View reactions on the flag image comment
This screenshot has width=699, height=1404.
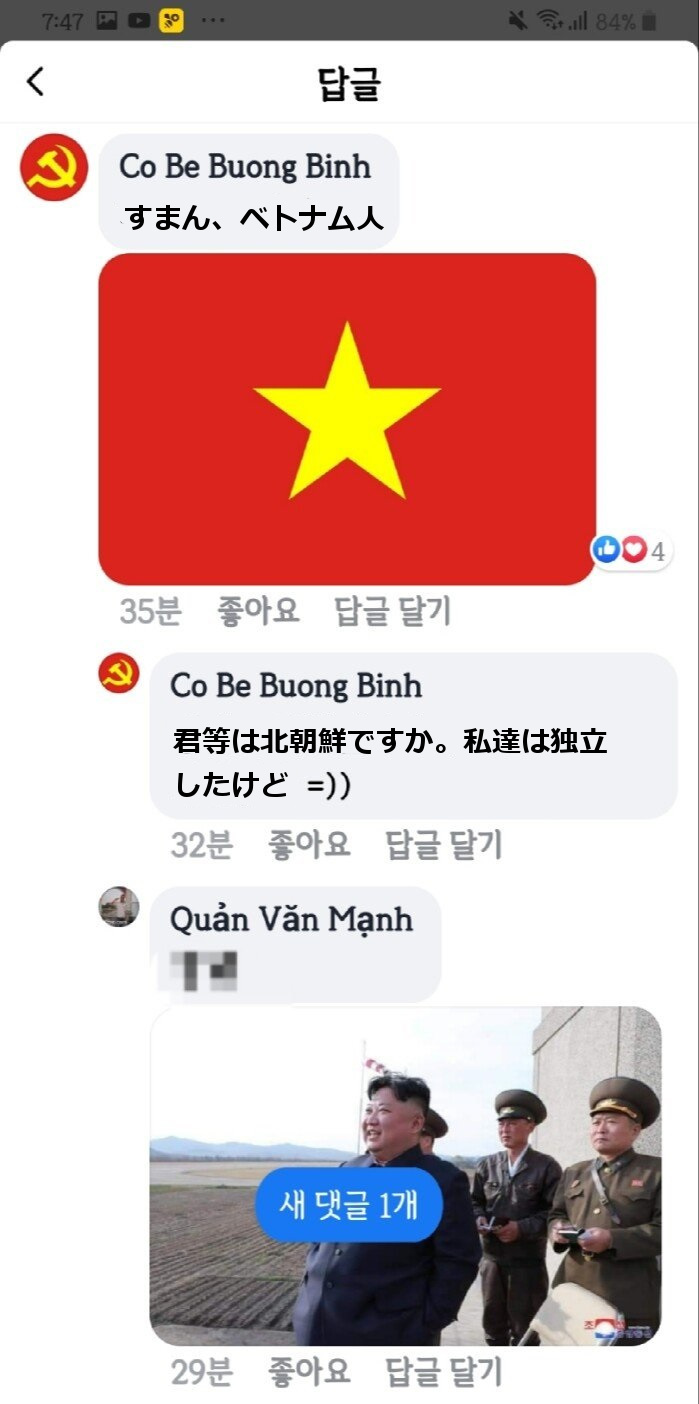(632, 549)
